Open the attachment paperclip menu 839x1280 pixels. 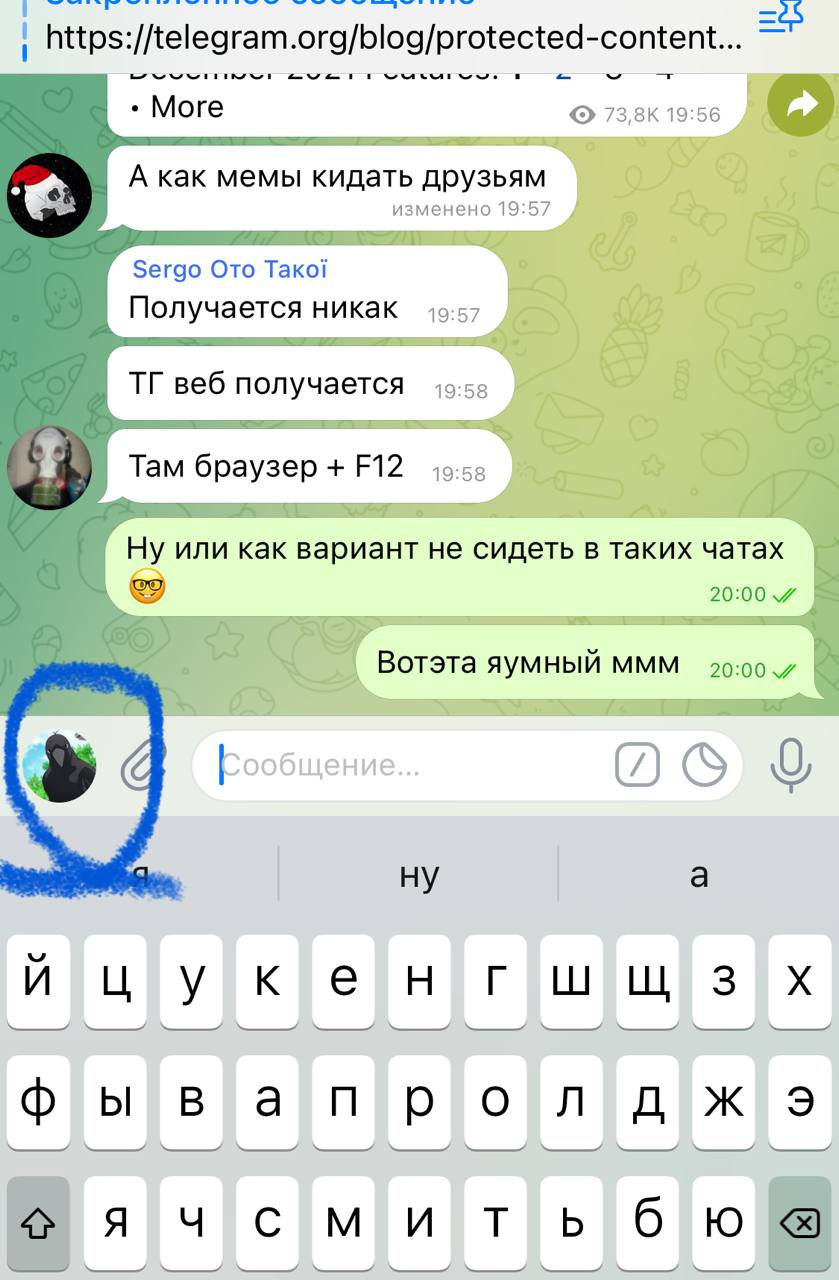pos(141,767)
